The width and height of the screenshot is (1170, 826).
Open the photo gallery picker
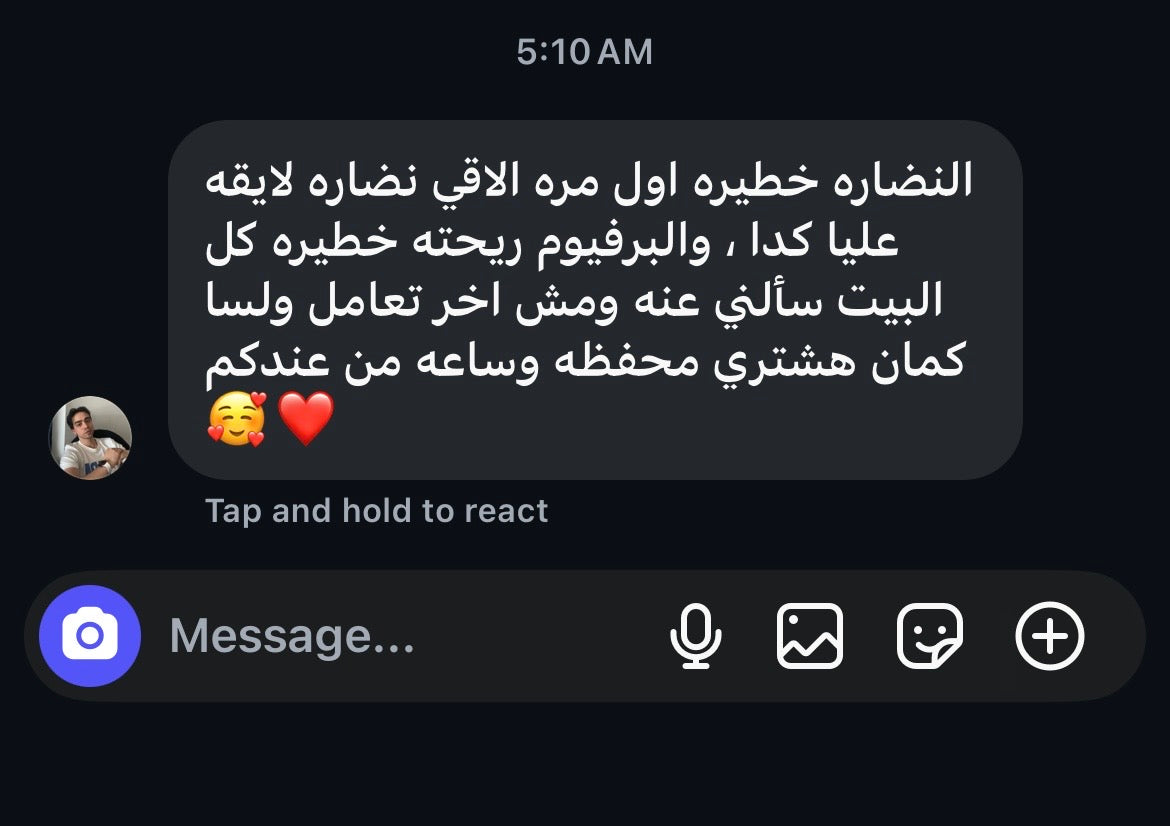click(810, 636)
